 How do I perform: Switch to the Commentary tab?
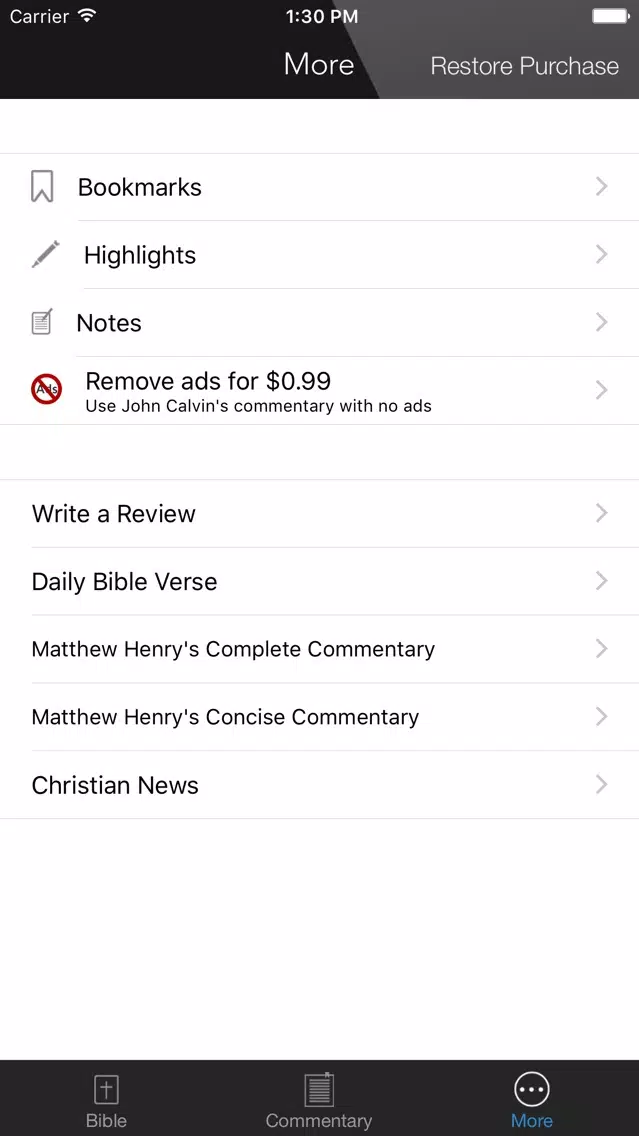coord(319,1100)
